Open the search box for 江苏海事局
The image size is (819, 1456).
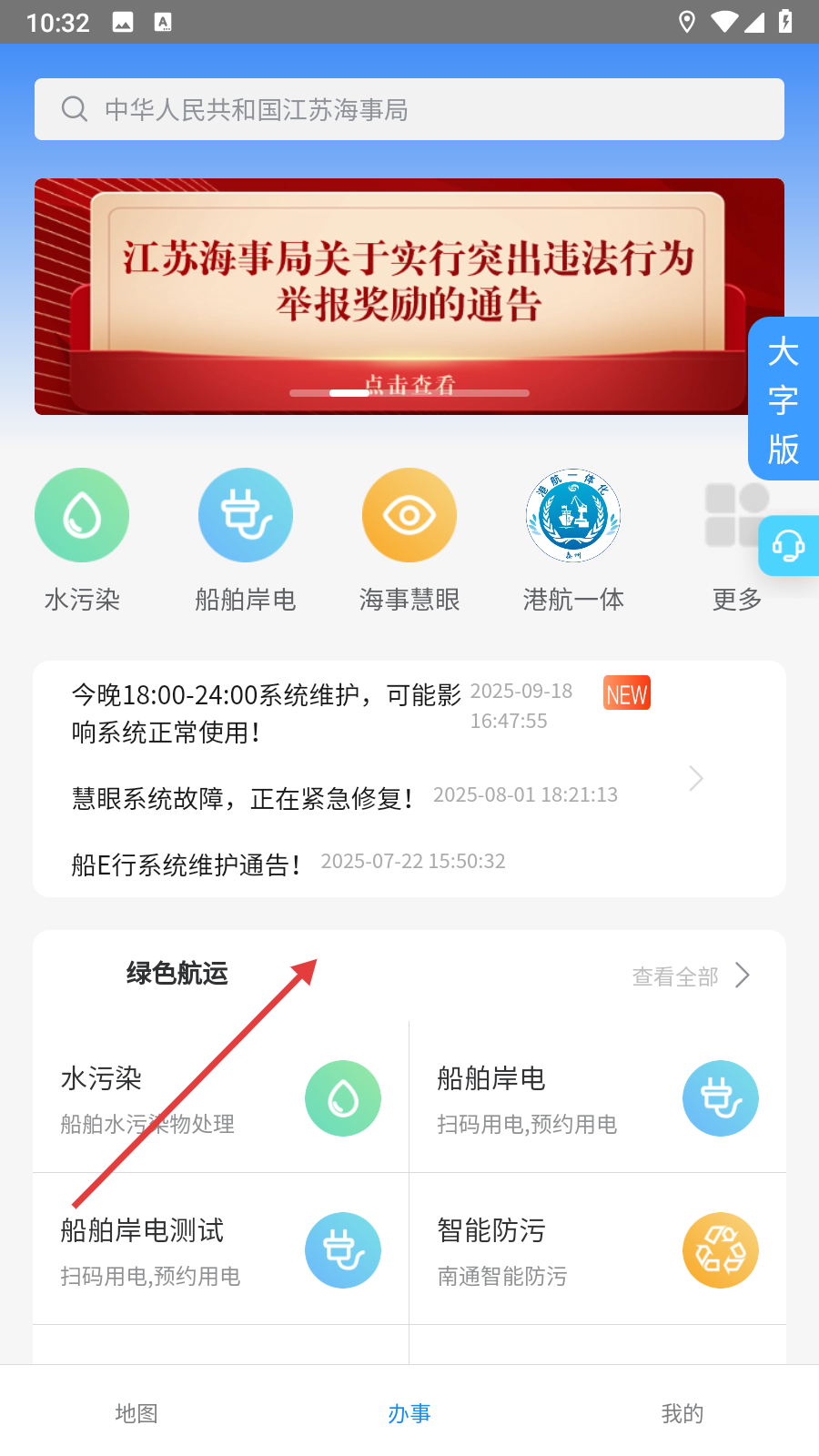409,109
